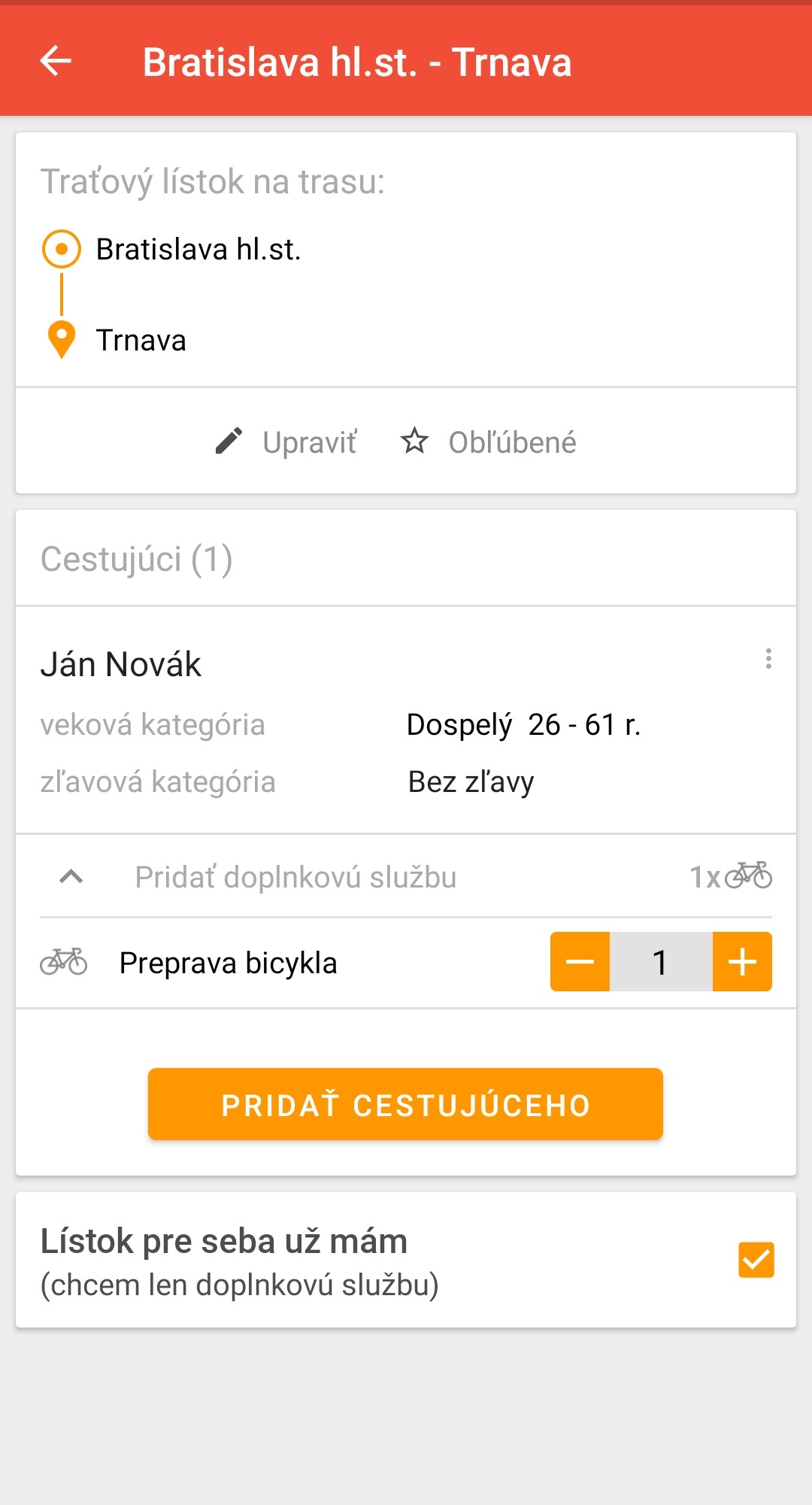The height and width of the screenshot is (1505, 812).
Task: Tap the bicycle quantity field showing 1
Action: click(x=660, y=961)
